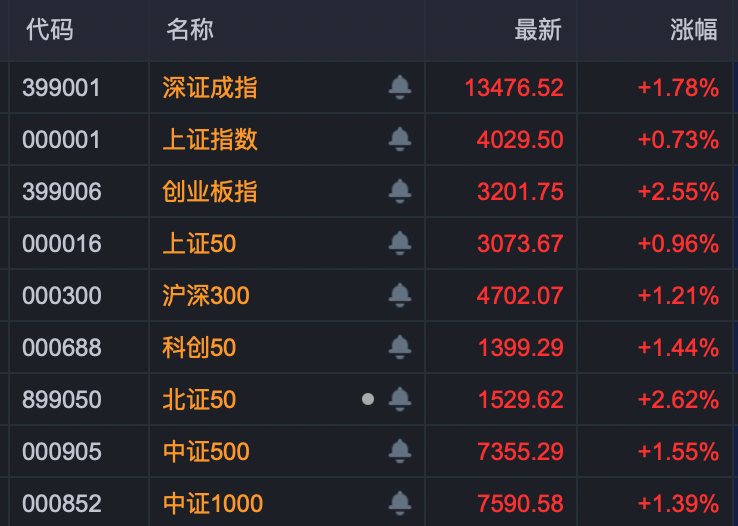This screenshot has height=526, width=738.
Task: Open the 中证1000 index row
Action: pos(212,503)
